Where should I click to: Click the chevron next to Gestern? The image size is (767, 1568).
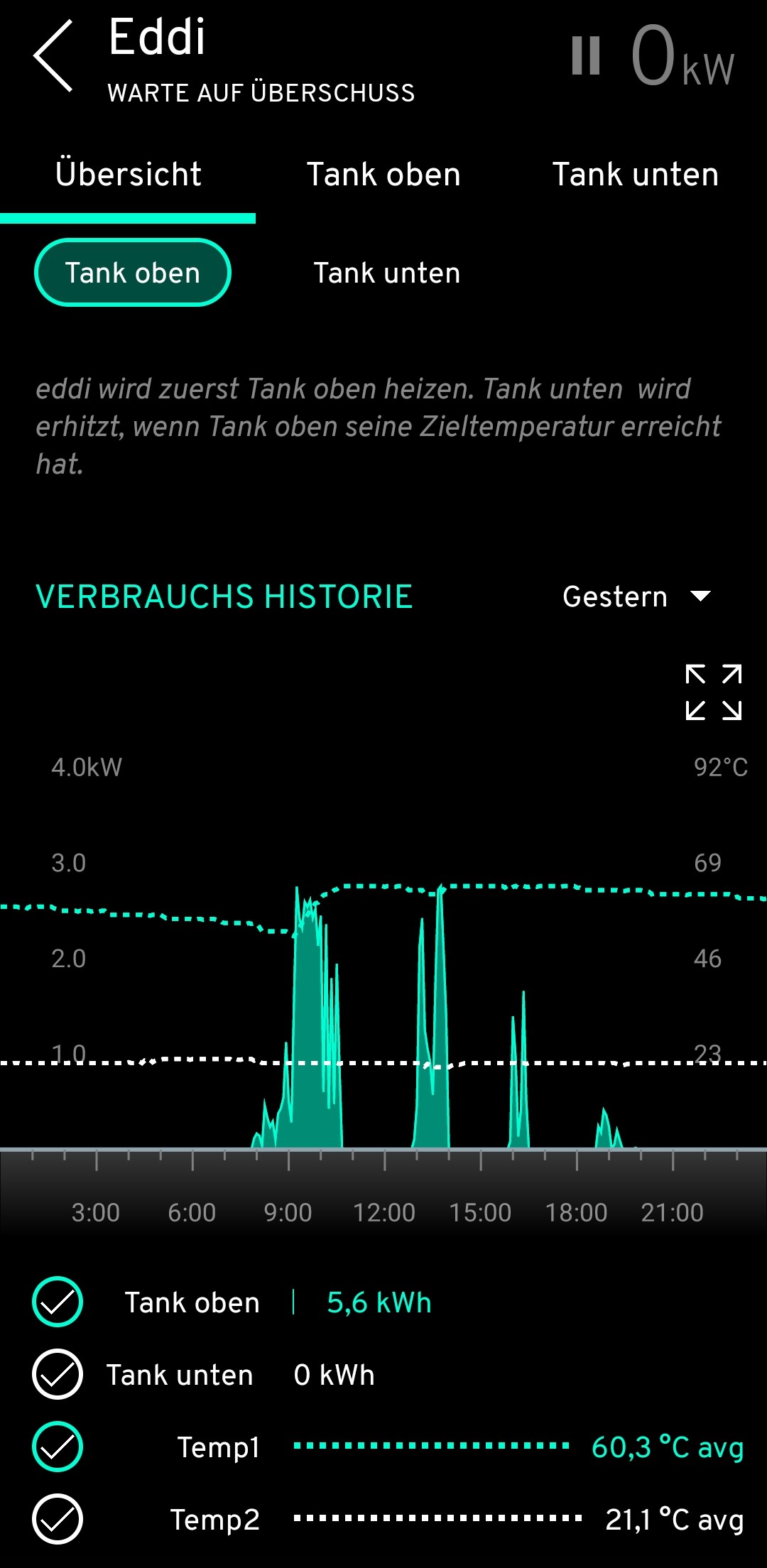point(701,597)
